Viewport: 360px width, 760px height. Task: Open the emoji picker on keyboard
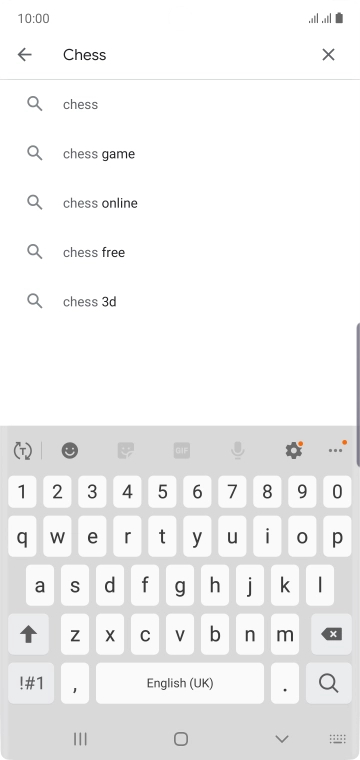click(x=70, y=451)
